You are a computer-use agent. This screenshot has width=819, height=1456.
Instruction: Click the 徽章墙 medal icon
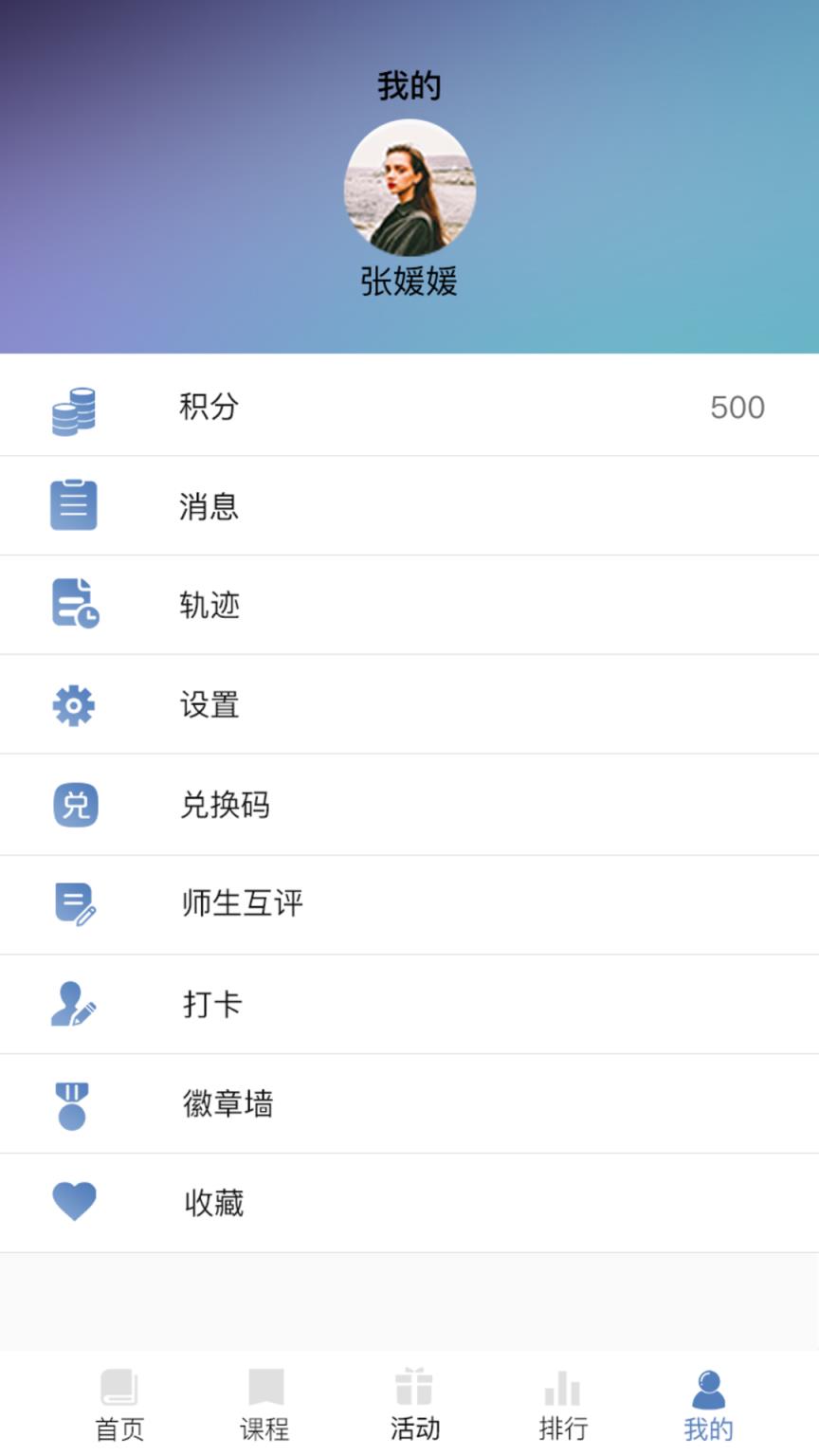pos(75,1102)
